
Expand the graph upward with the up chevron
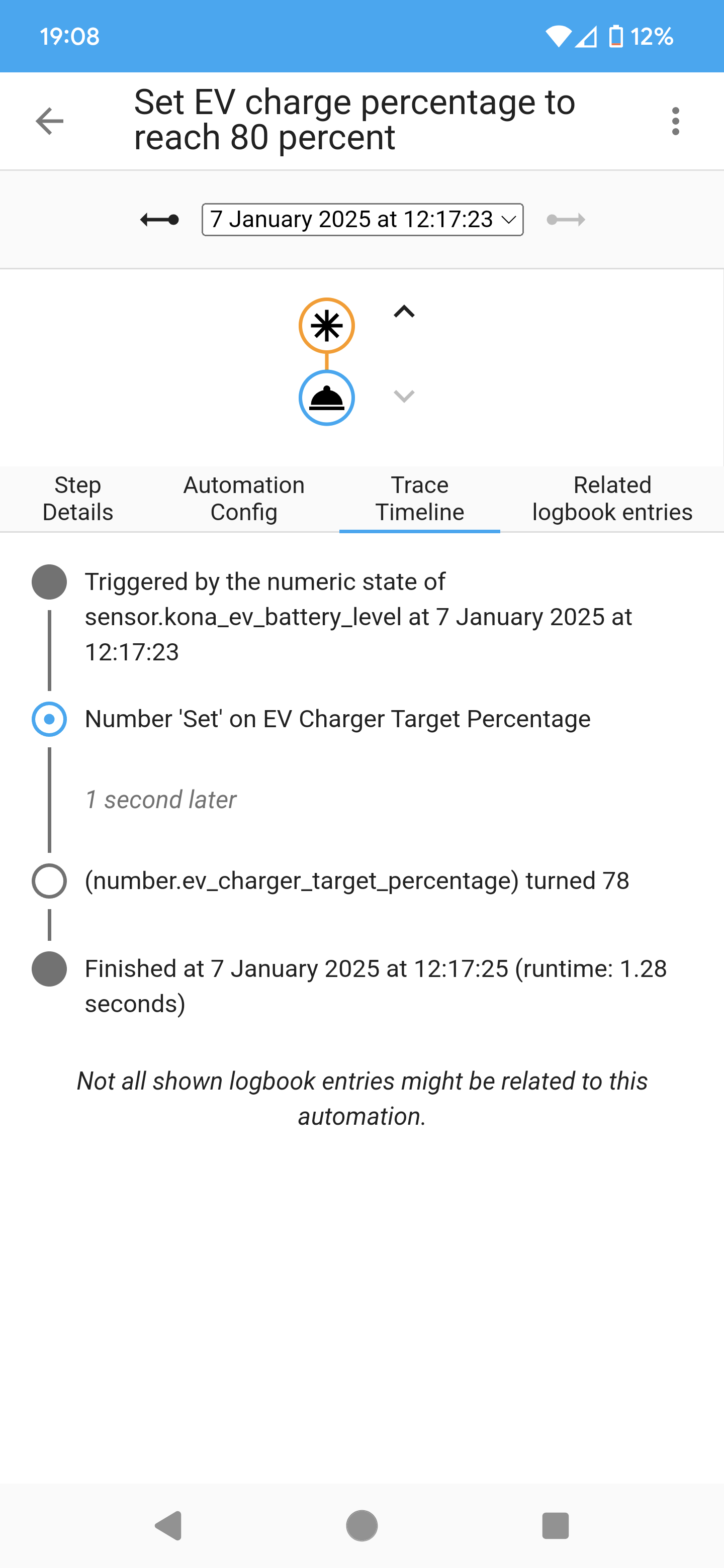[403, 312]
